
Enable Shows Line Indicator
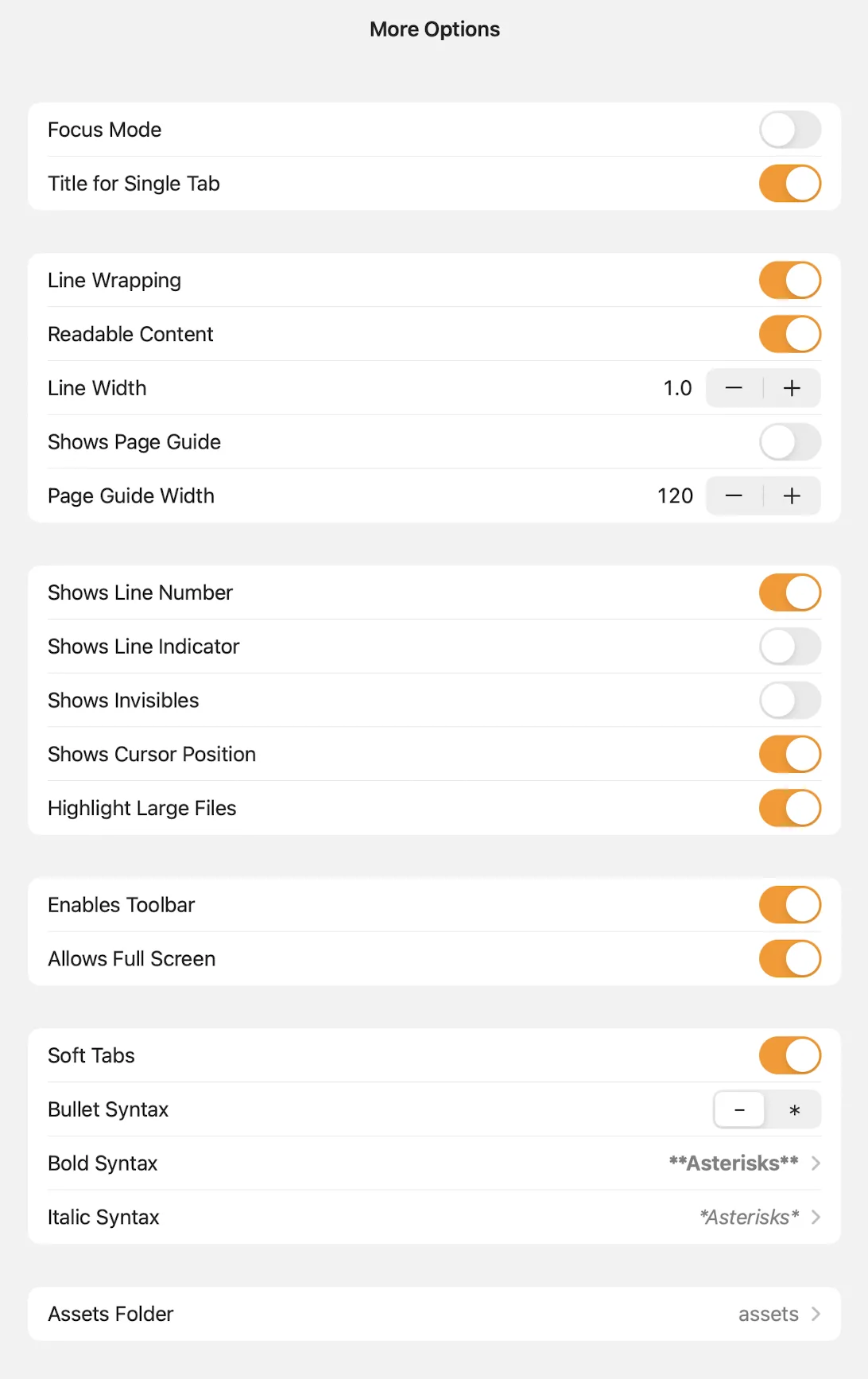[789, 647]
